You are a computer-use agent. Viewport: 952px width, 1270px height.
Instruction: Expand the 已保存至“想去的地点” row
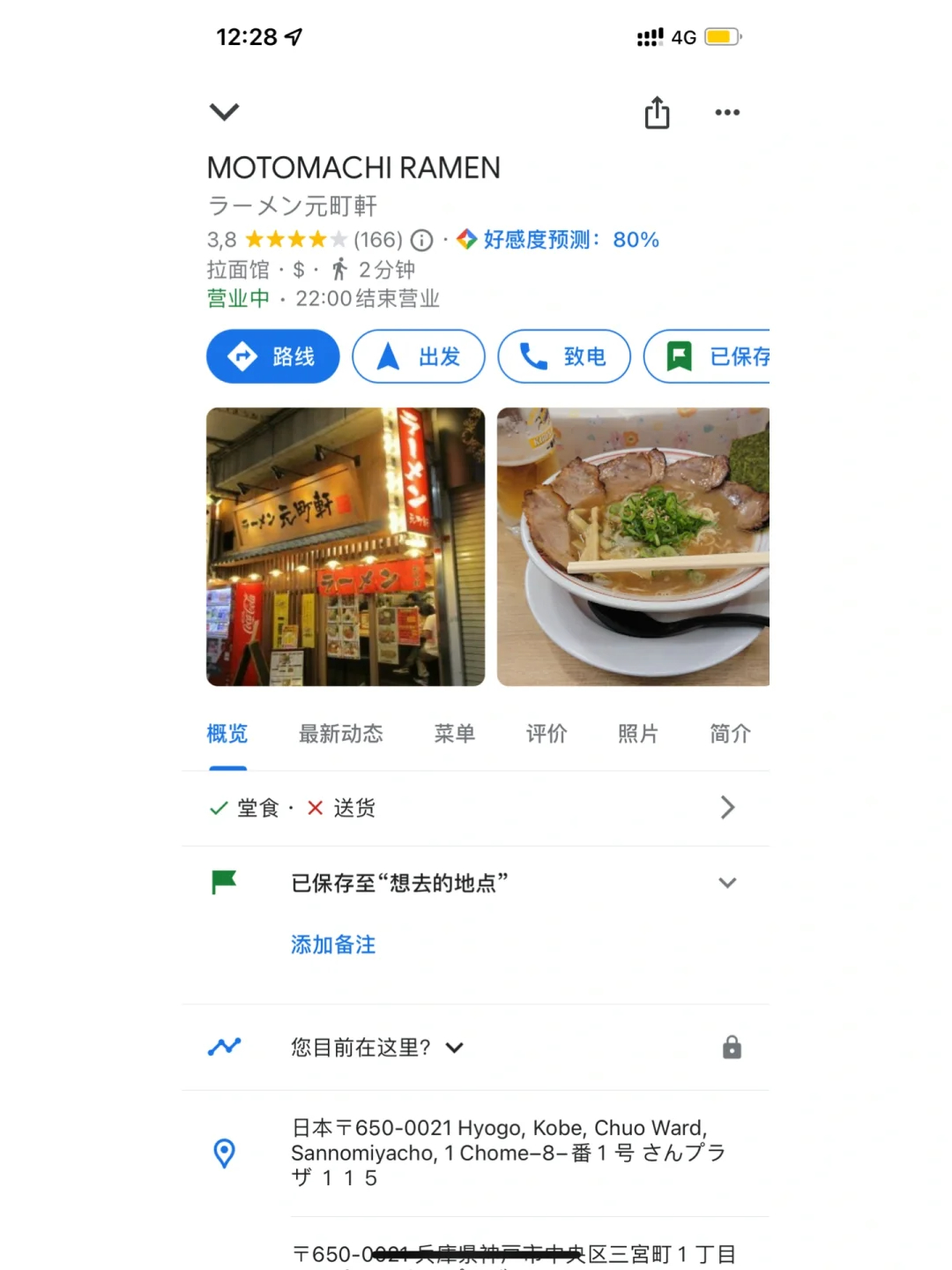[727, 883]
